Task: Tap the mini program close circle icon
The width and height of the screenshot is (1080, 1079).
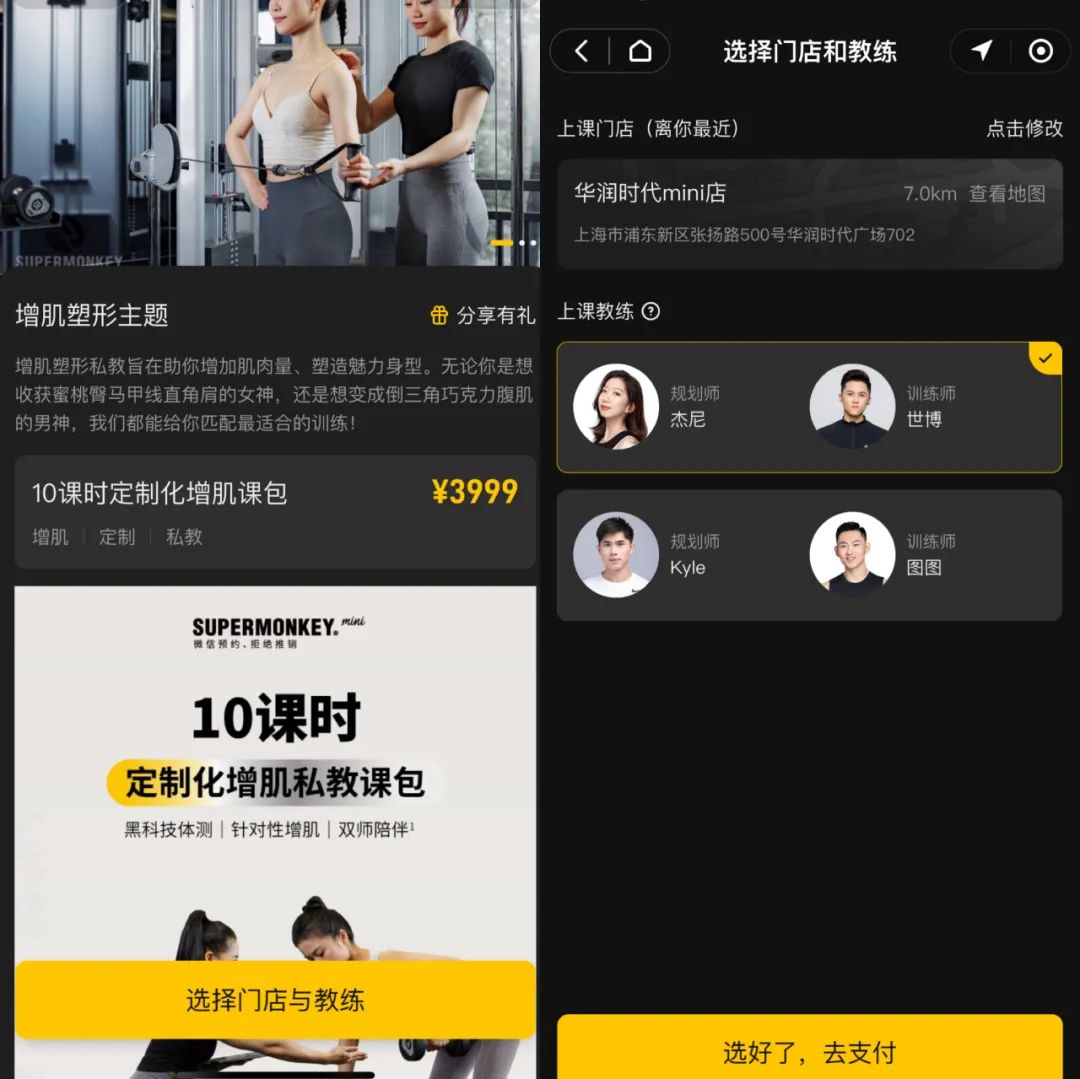Action: [x=1041, y=51]
